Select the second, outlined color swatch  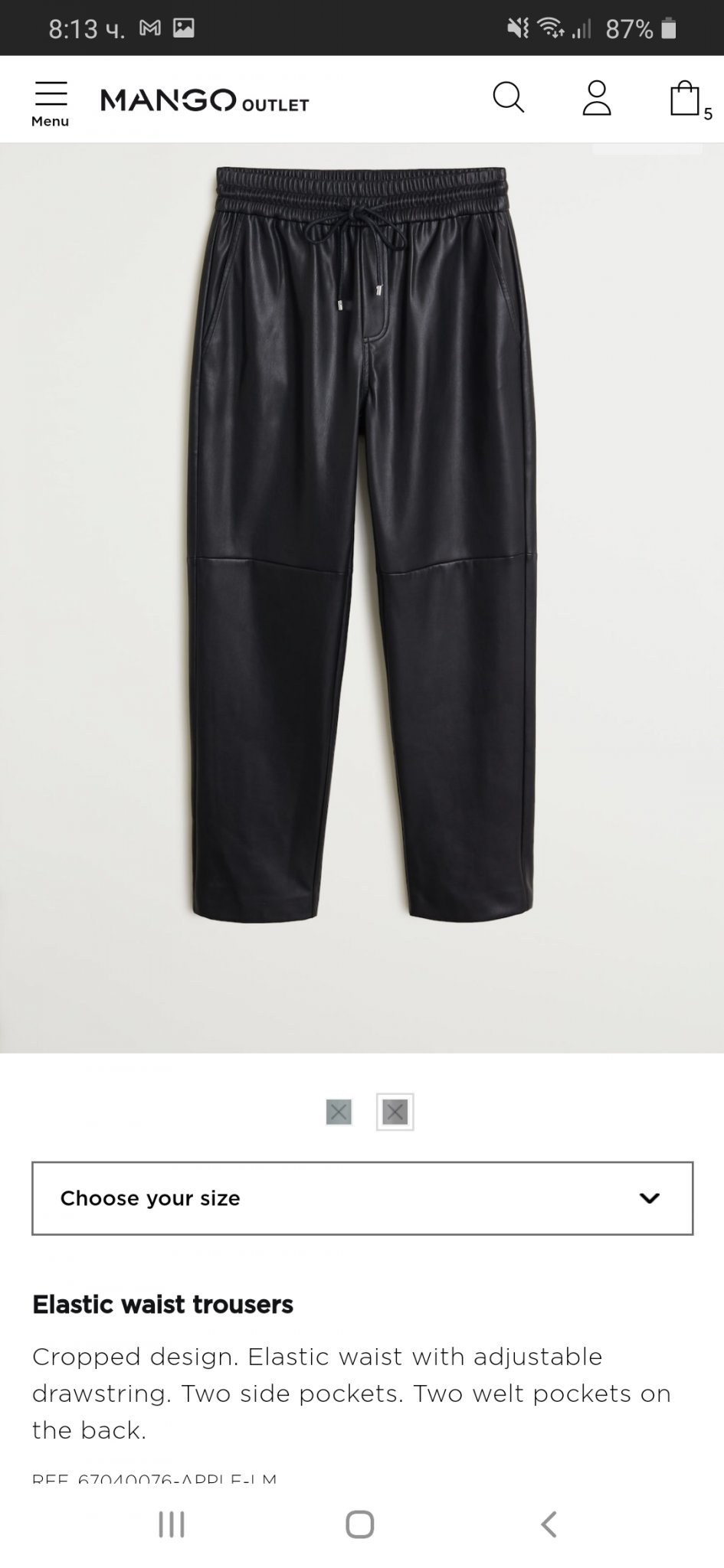(395, 1112)
